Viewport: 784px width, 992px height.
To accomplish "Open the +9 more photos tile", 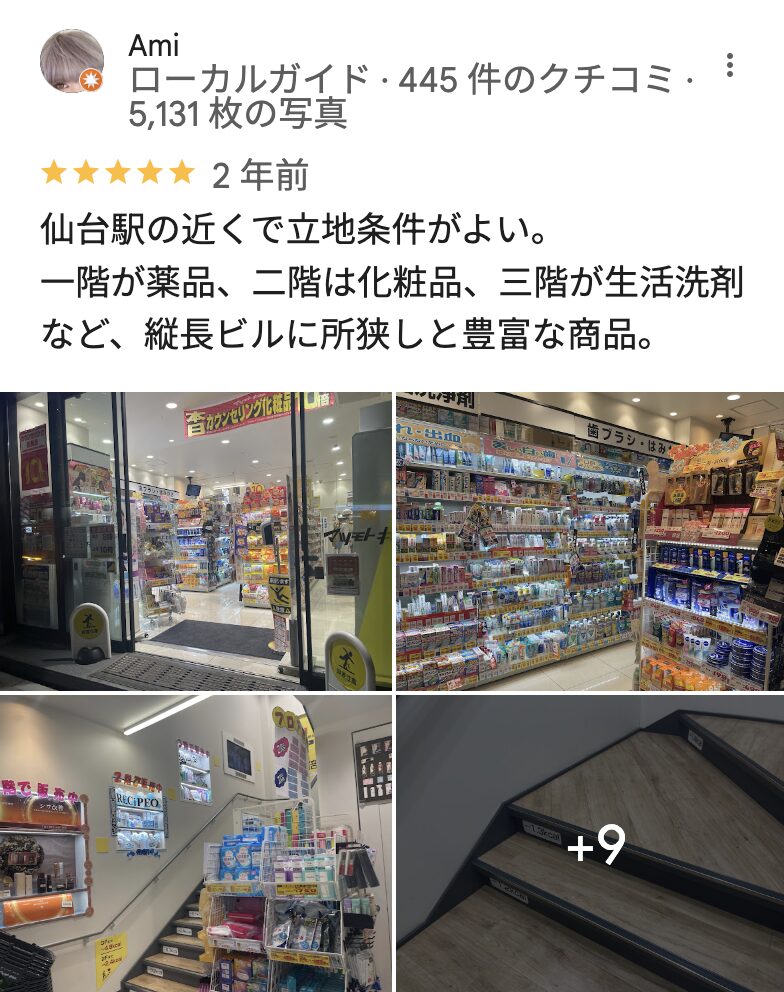I will coord(589,844).
